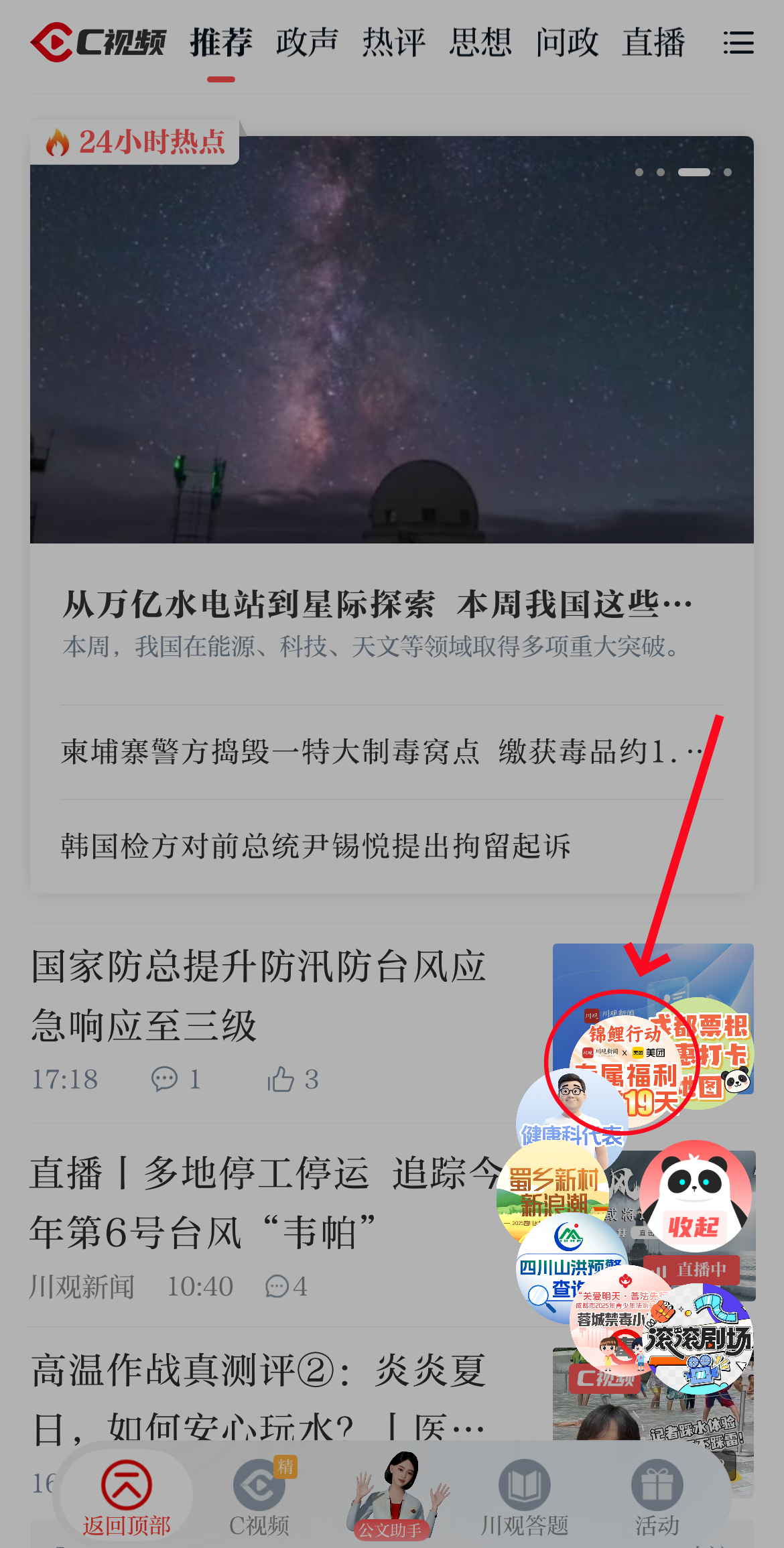
Task: Switch to the 政声 tab
Action: click(307, 43)
